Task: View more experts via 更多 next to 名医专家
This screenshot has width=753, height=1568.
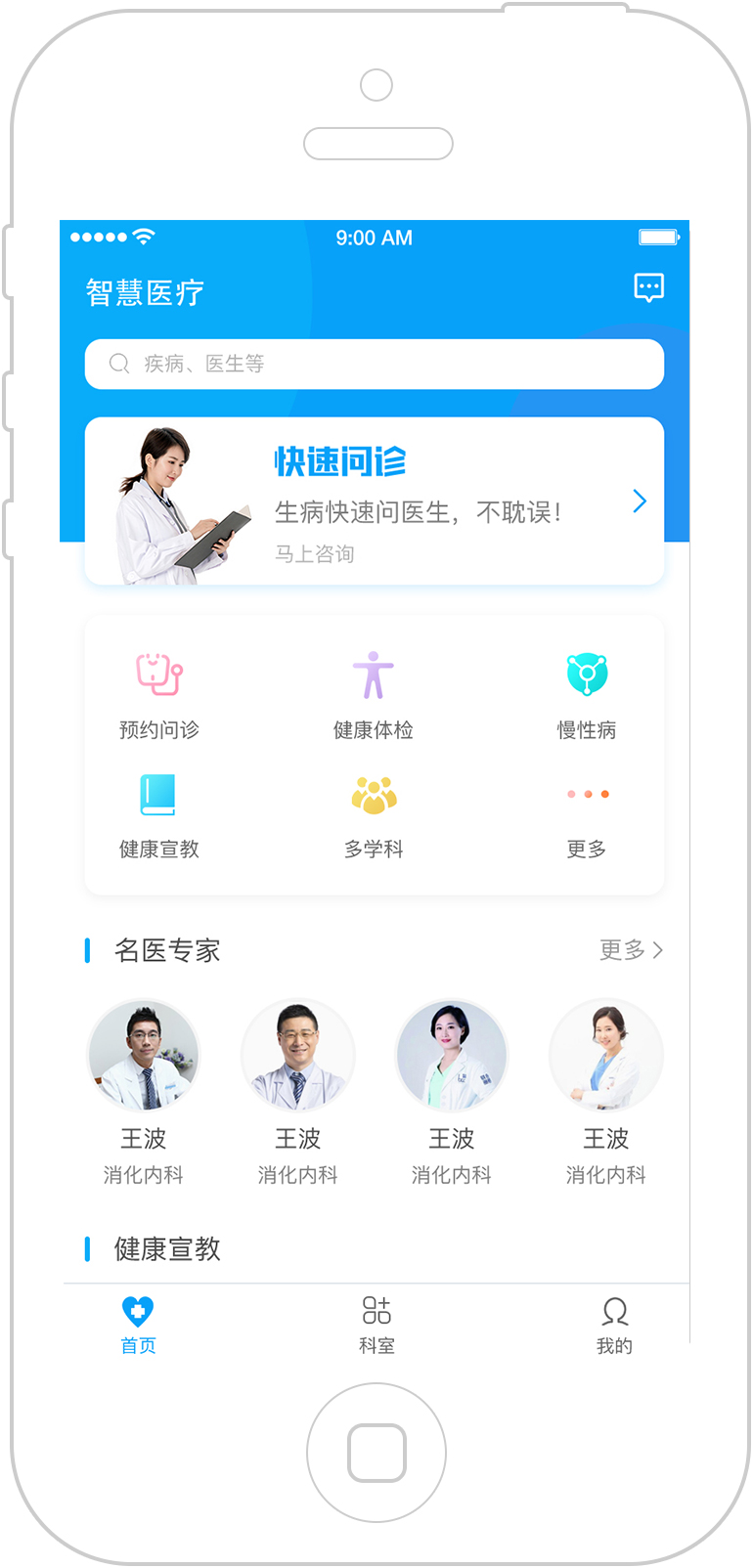Action: [632, 949]
